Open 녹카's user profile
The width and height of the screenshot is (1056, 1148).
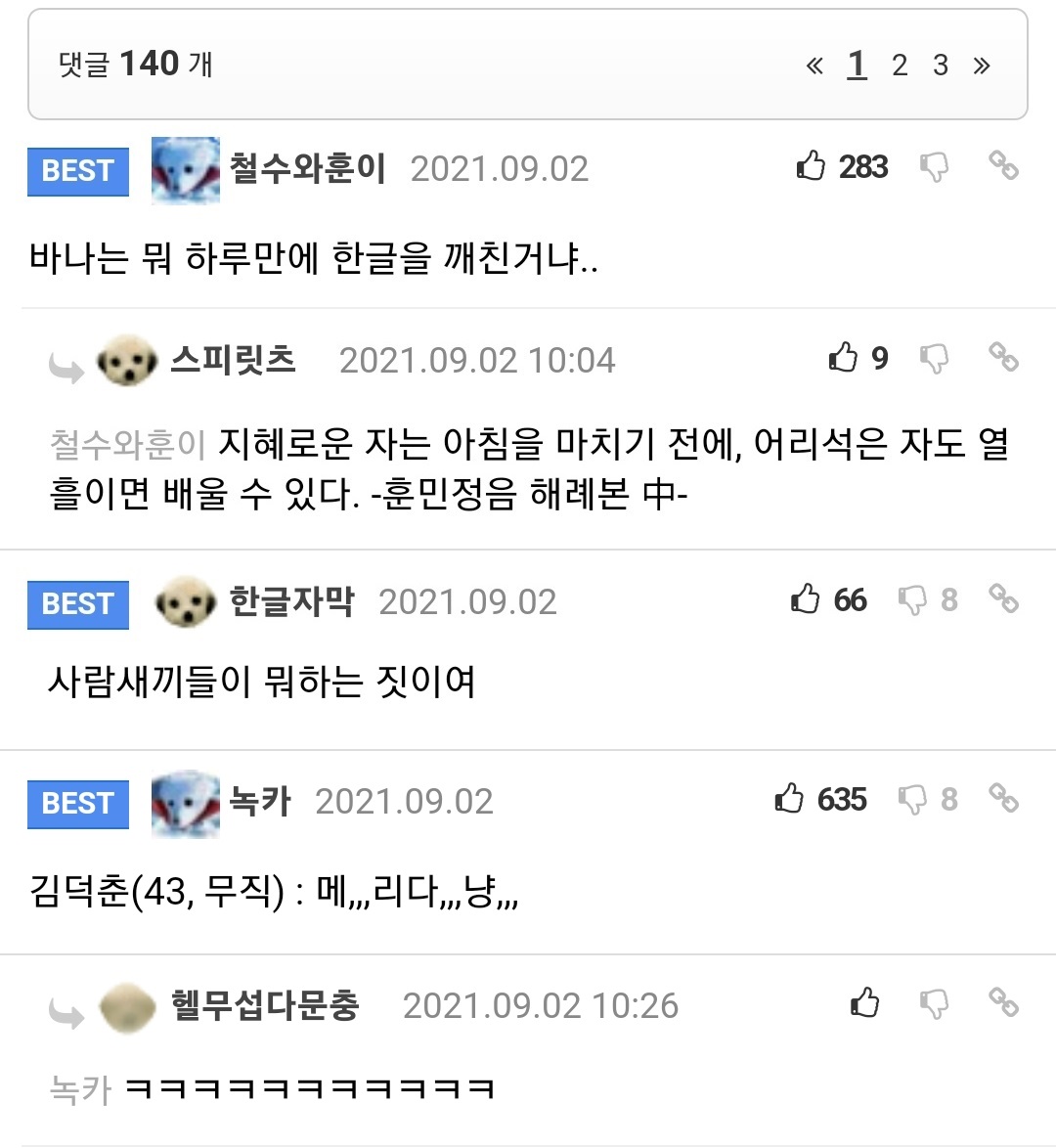pyautogui.click(x=260, y=801)
